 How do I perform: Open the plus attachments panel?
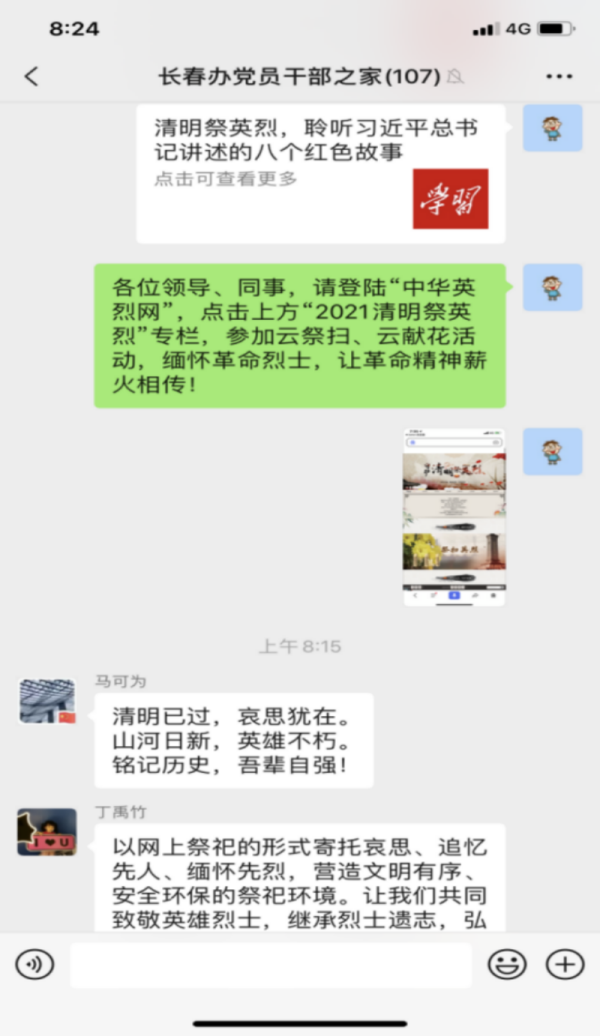click(565, 964)
